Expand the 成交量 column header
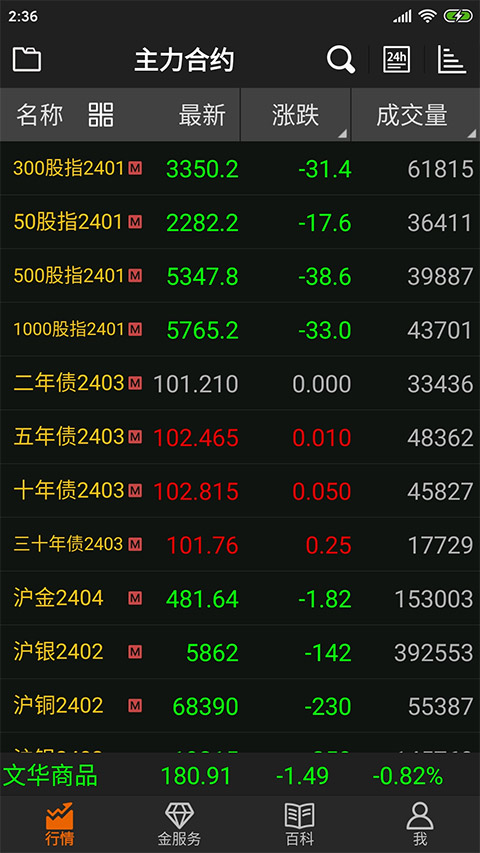Viewport: 480px width, 853px height. coord(416,115)
